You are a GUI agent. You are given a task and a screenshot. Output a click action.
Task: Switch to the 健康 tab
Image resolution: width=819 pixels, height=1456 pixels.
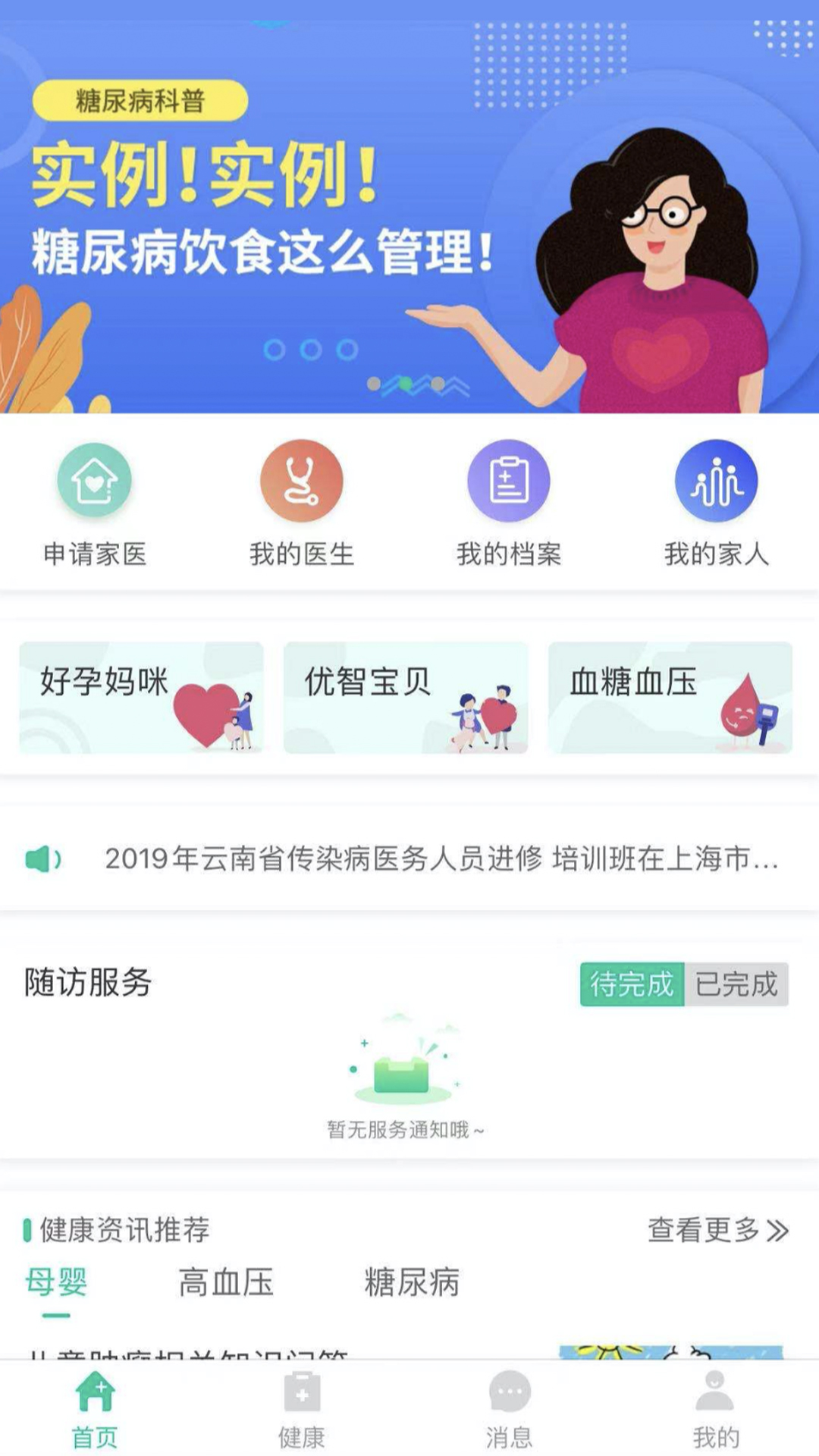(302, 1409)
